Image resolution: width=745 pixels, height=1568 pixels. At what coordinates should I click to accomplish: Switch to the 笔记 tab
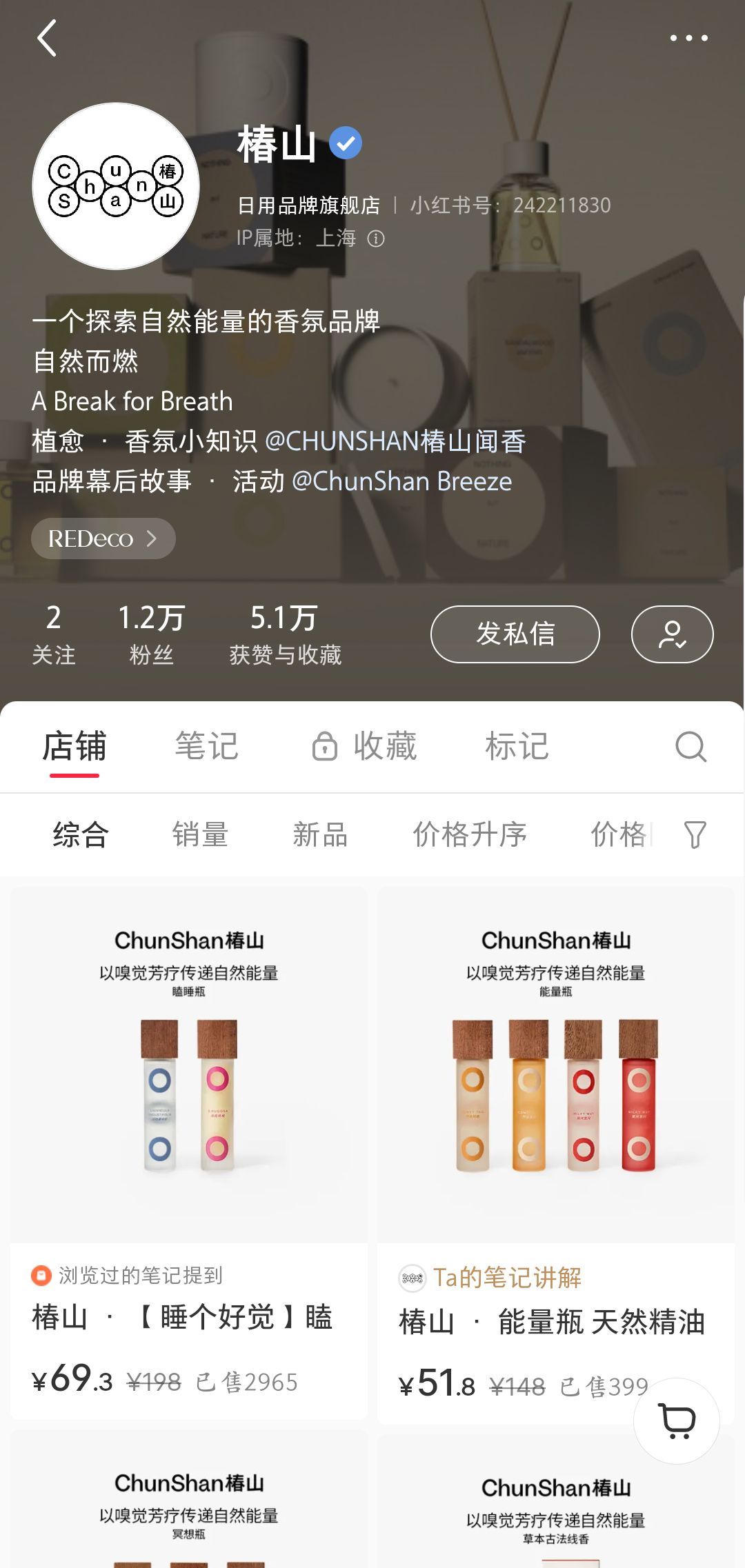(x=206, y=746)
